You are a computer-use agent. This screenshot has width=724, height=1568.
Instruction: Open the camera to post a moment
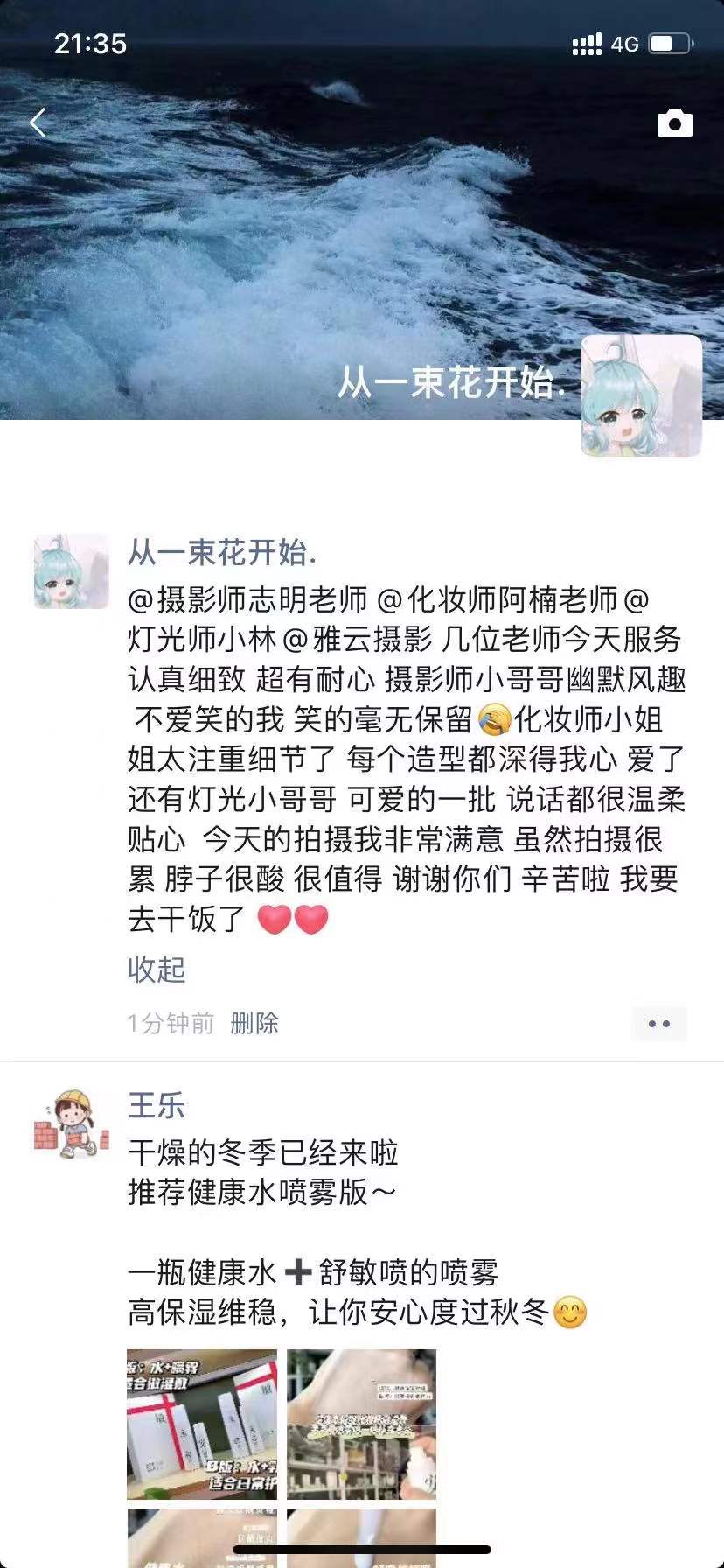point(674,123)
